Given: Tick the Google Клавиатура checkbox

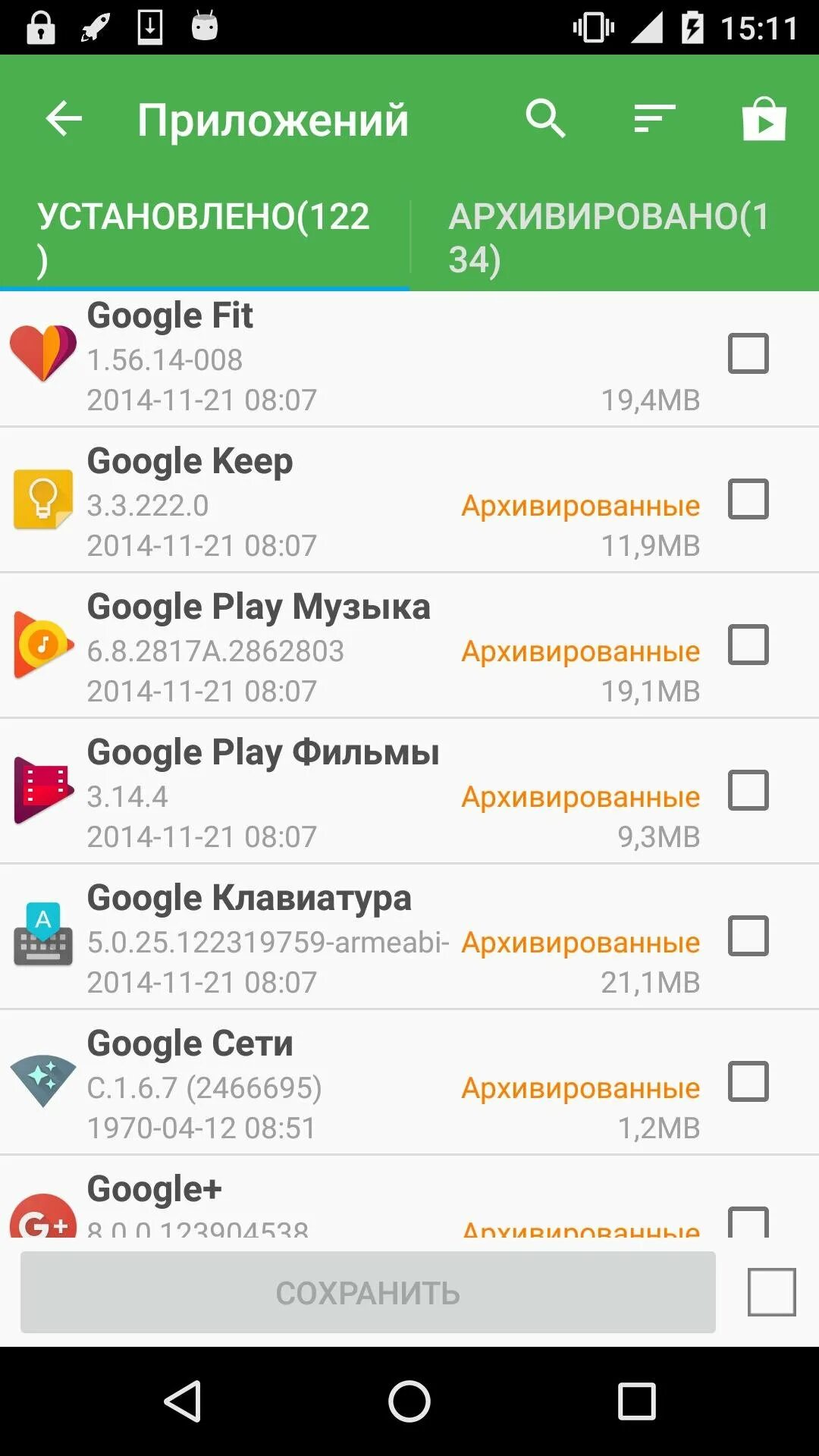Looking at the screenshot, I should point(748,936).
